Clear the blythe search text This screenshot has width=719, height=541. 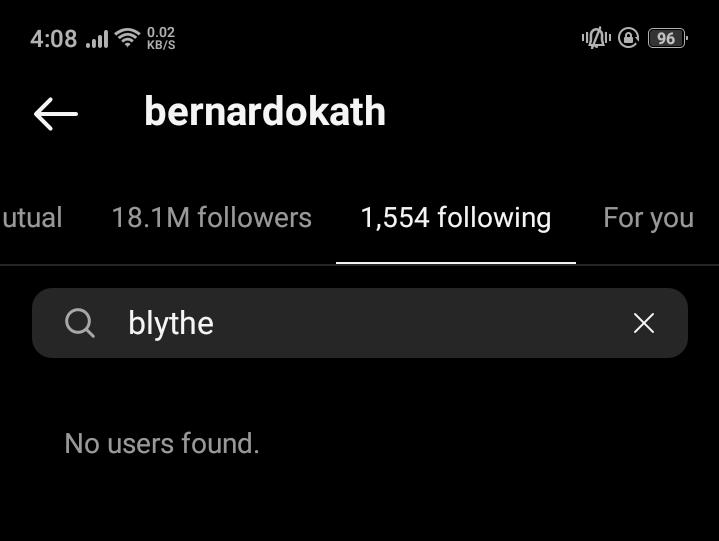click(643, 323)
